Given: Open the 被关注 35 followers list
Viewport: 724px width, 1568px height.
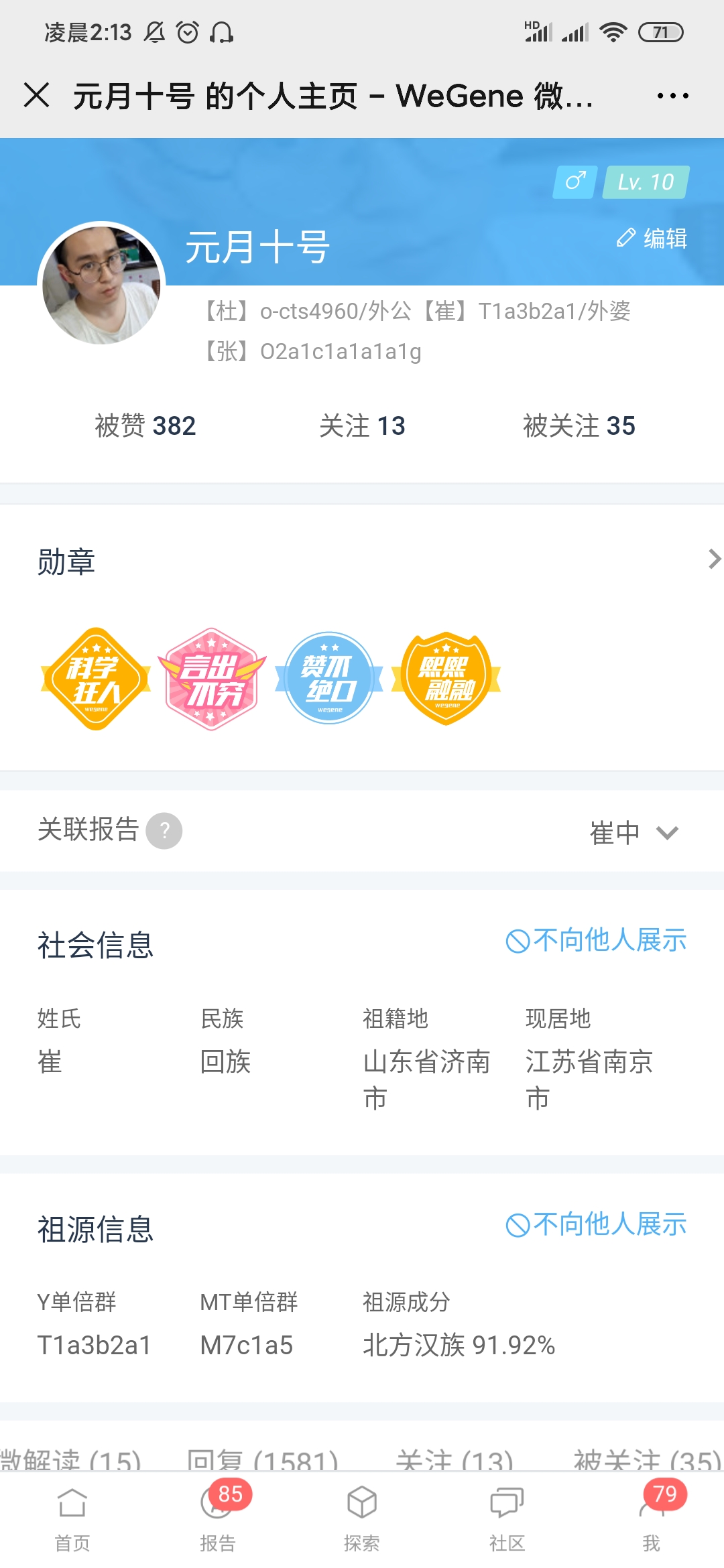Looking at the screenshot, I should click(579, 426).
